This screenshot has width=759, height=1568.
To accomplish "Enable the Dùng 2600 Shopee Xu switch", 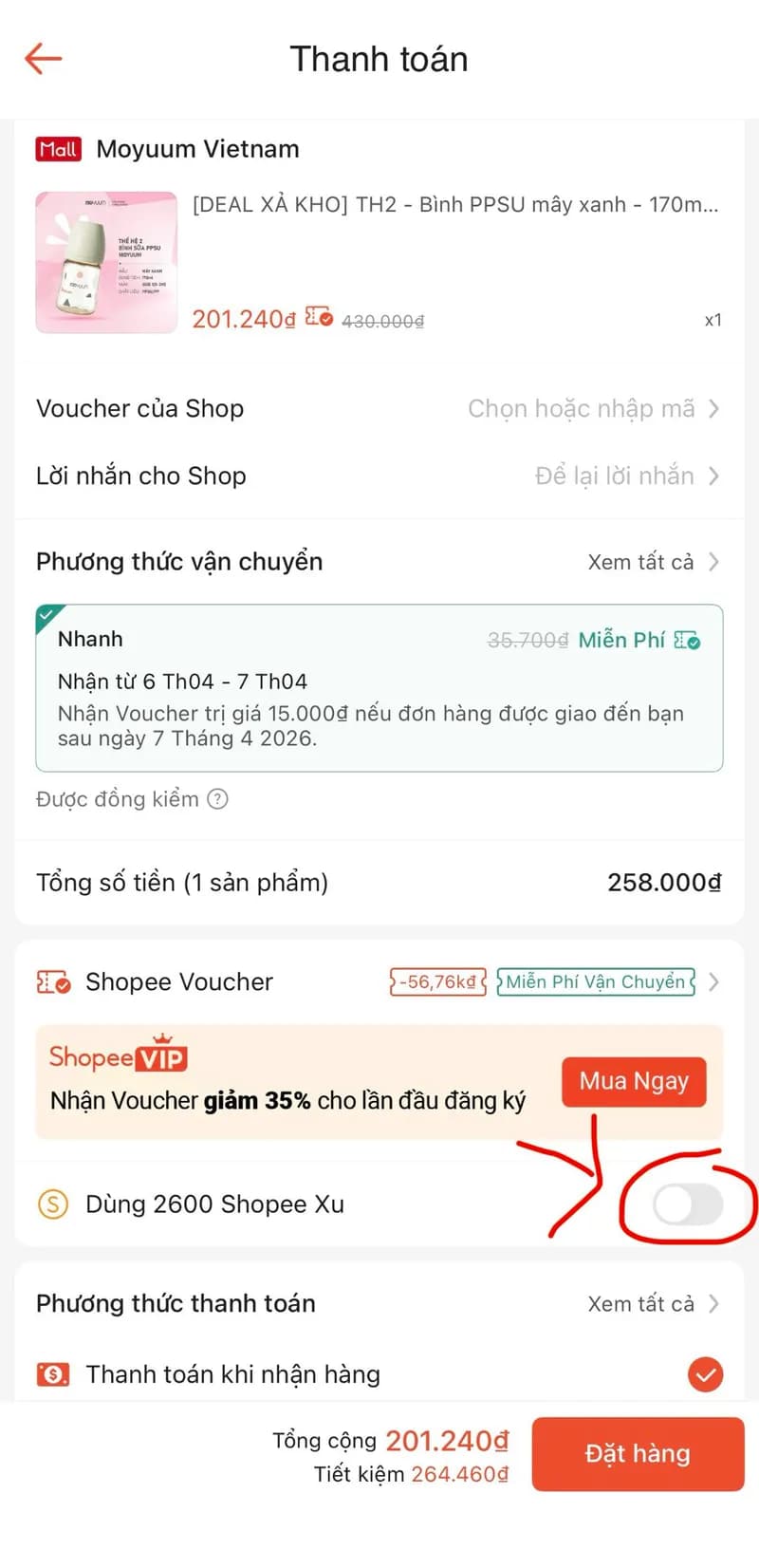I will pyautogui.click(x=686, y=1204).
